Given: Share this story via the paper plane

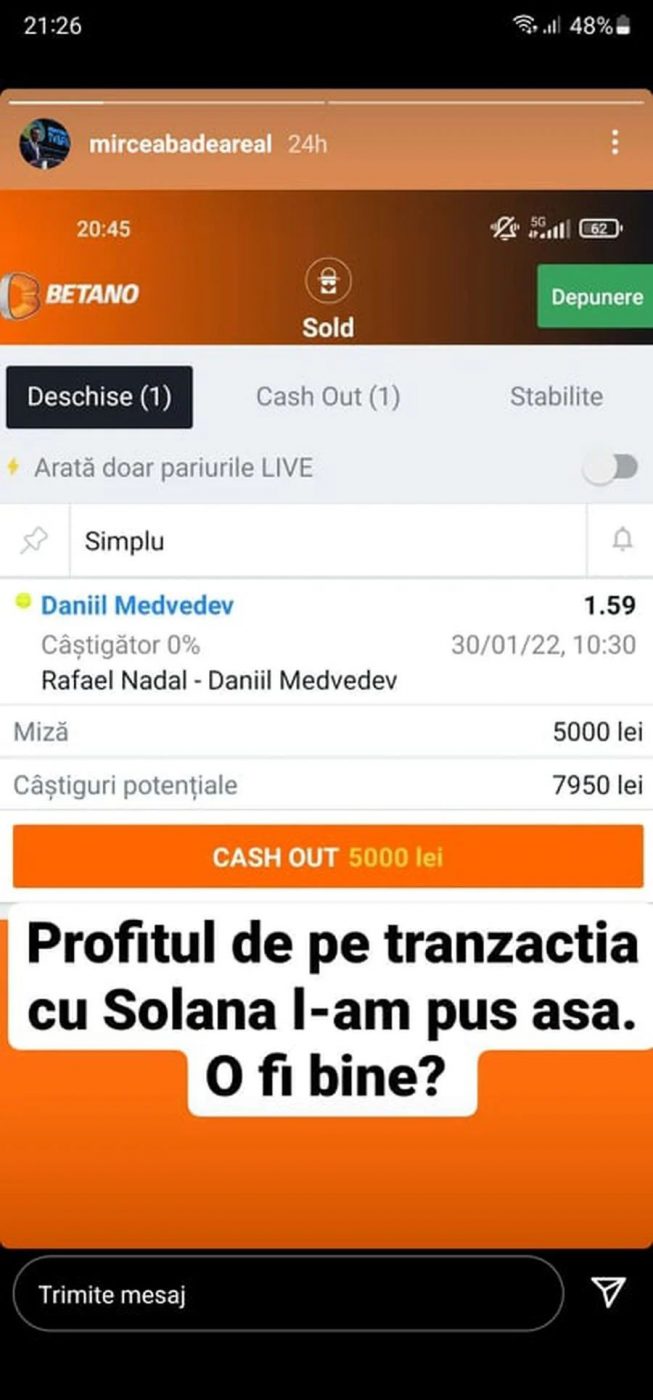Looking at the screenshot, I should click(608, 1293).
